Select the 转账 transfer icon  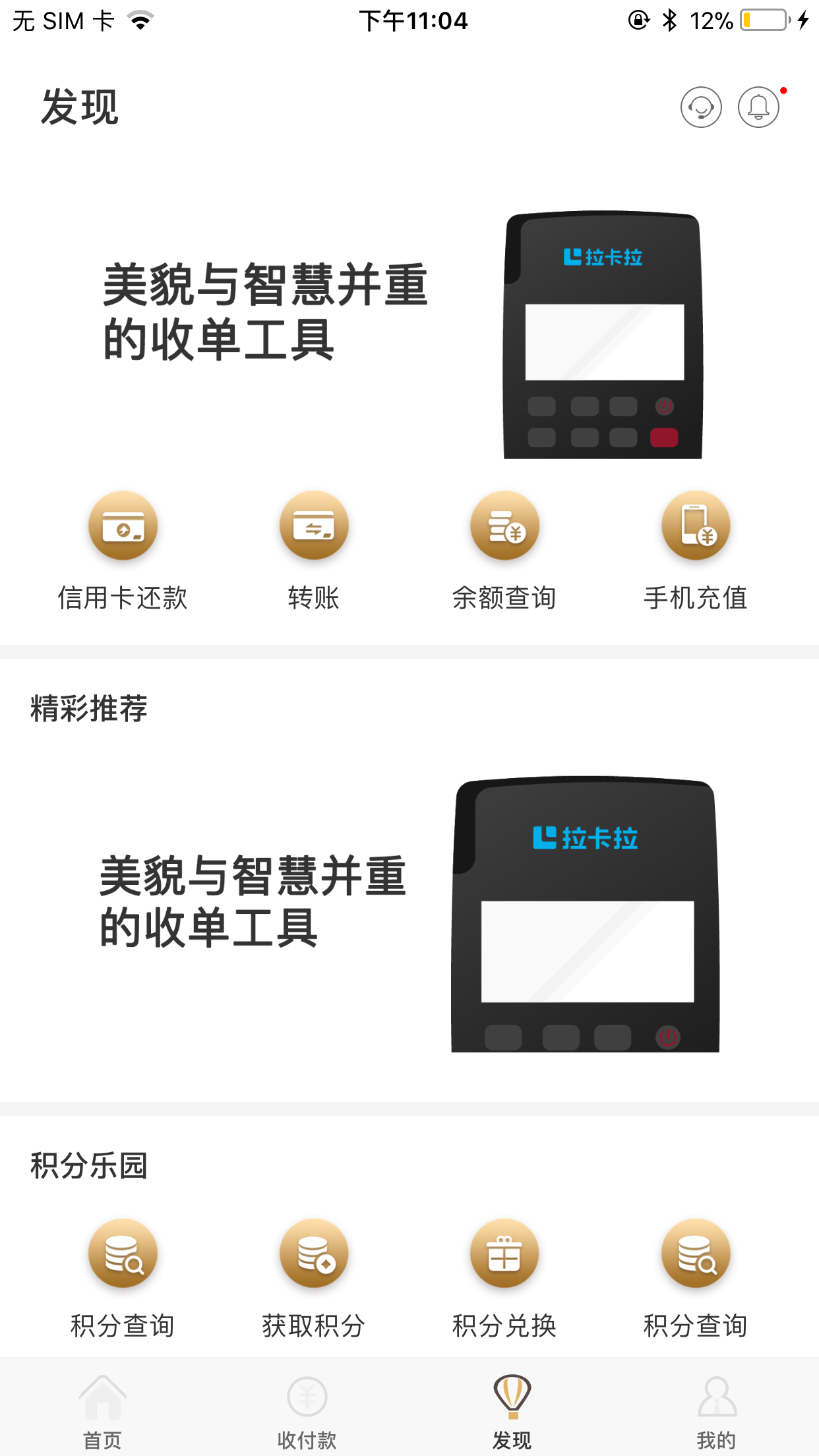tap(313, 528)
